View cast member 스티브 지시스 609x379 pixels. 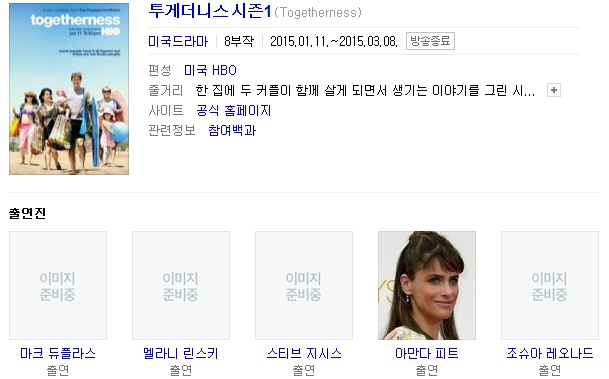304,353
